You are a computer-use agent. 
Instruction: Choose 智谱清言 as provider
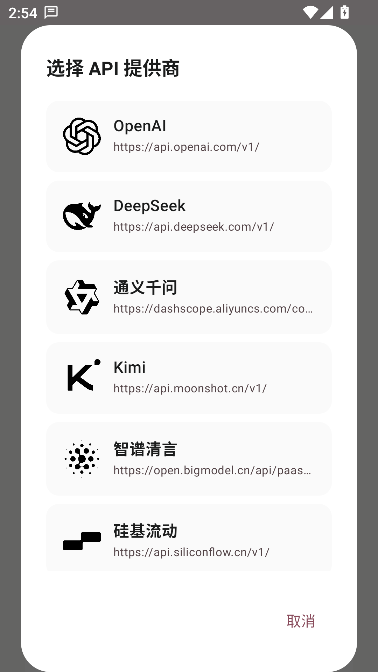tap(189, 459)
